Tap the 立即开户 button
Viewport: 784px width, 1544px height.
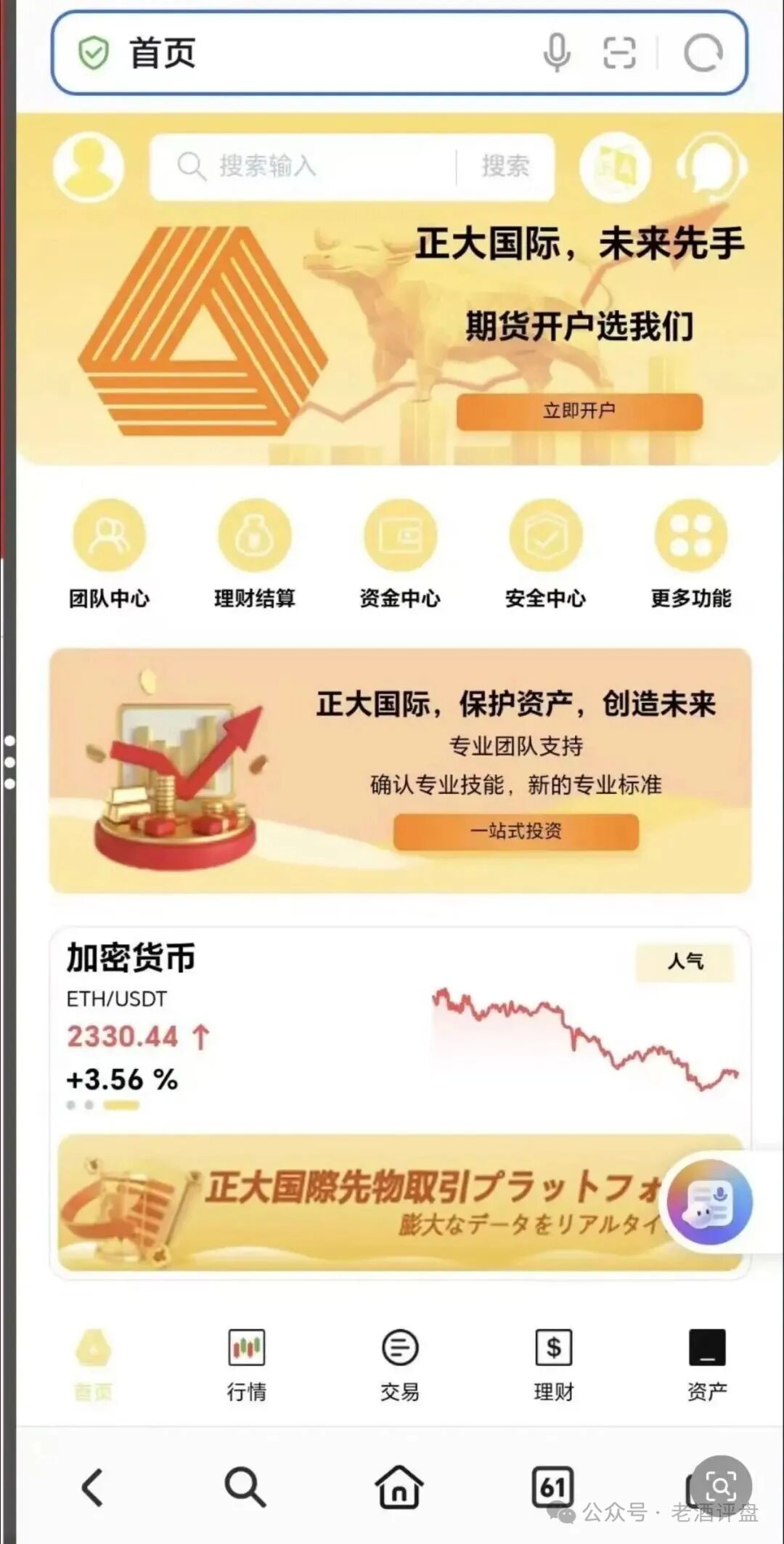pos(579,411)
